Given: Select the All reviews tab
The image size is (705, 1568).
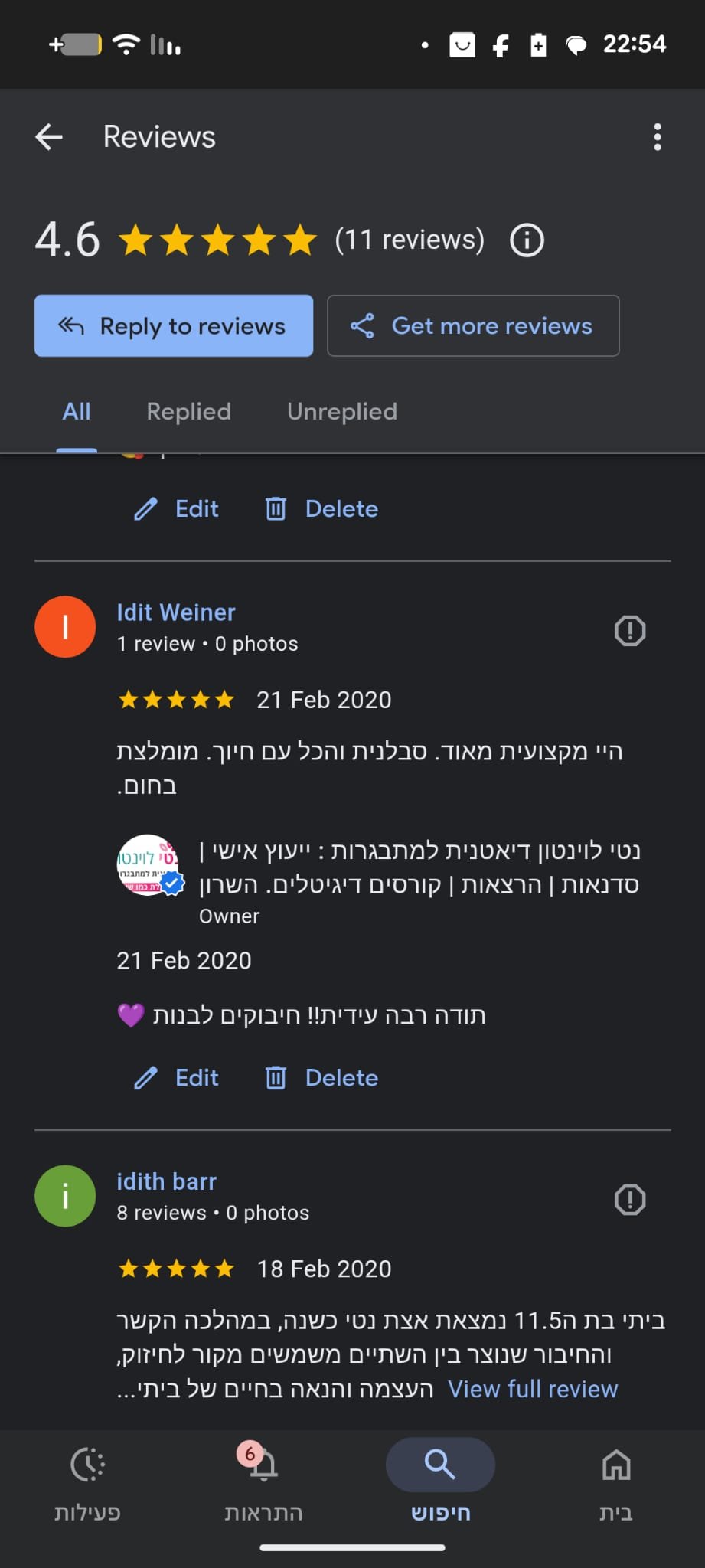Looking at the screenshot, I should click(77, 412).
